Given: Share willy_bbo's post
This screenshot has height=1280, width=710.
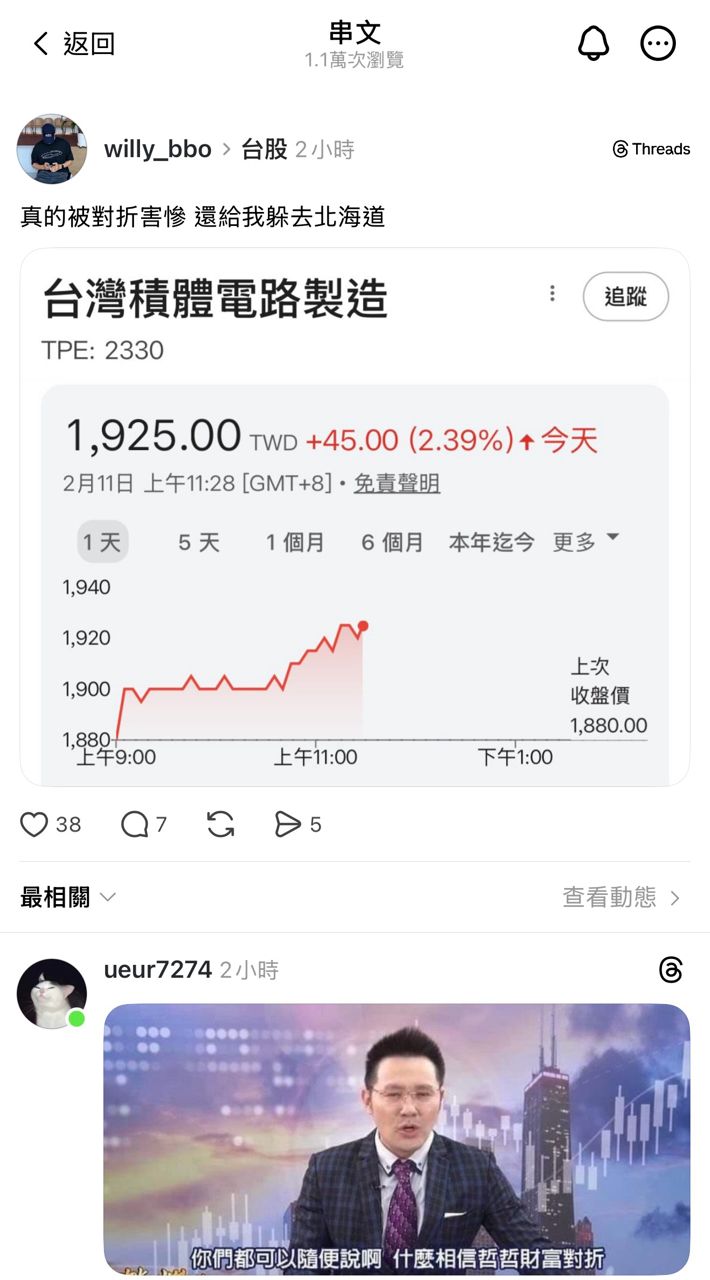Looking at the screenshot, I should [288, 824].
